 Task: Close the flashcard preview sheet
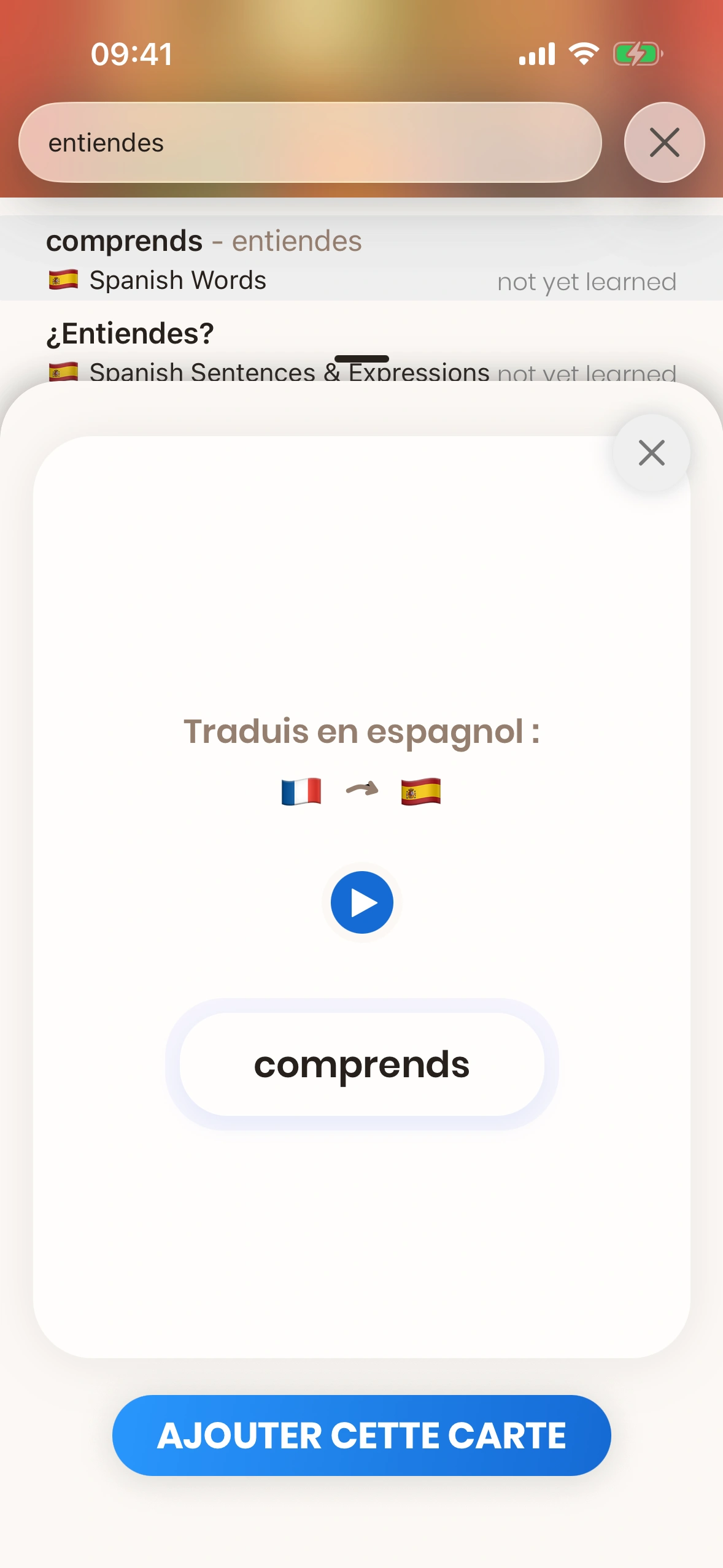(x=651, y=453)
